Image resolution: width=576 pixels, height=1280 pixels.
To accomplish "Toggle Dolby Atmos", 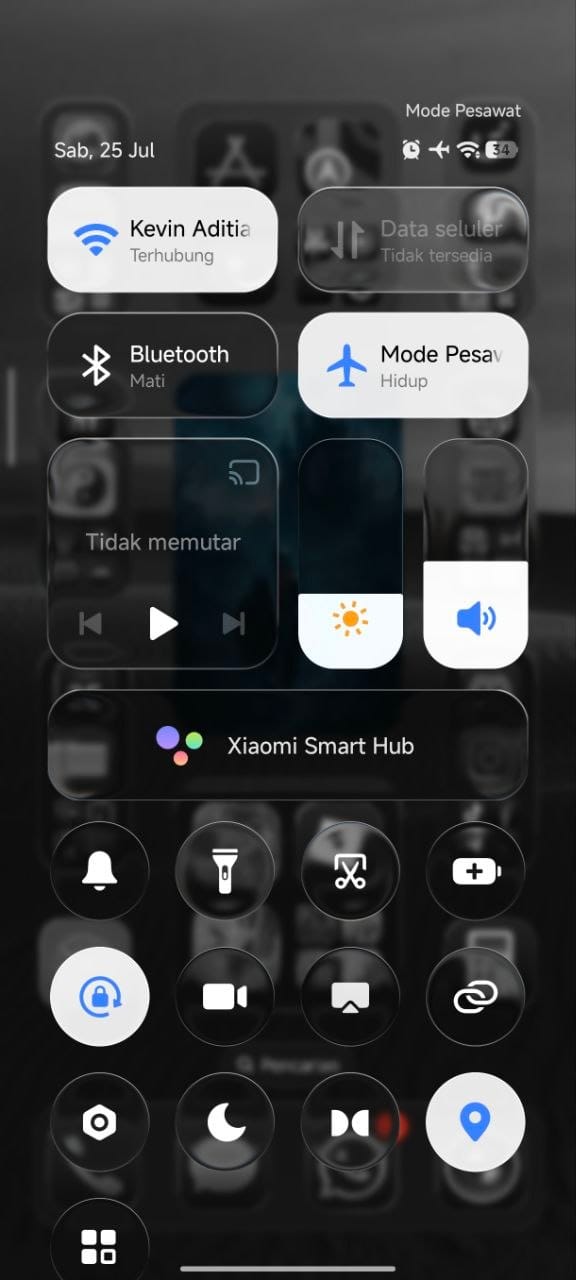I will (350, 1123).
